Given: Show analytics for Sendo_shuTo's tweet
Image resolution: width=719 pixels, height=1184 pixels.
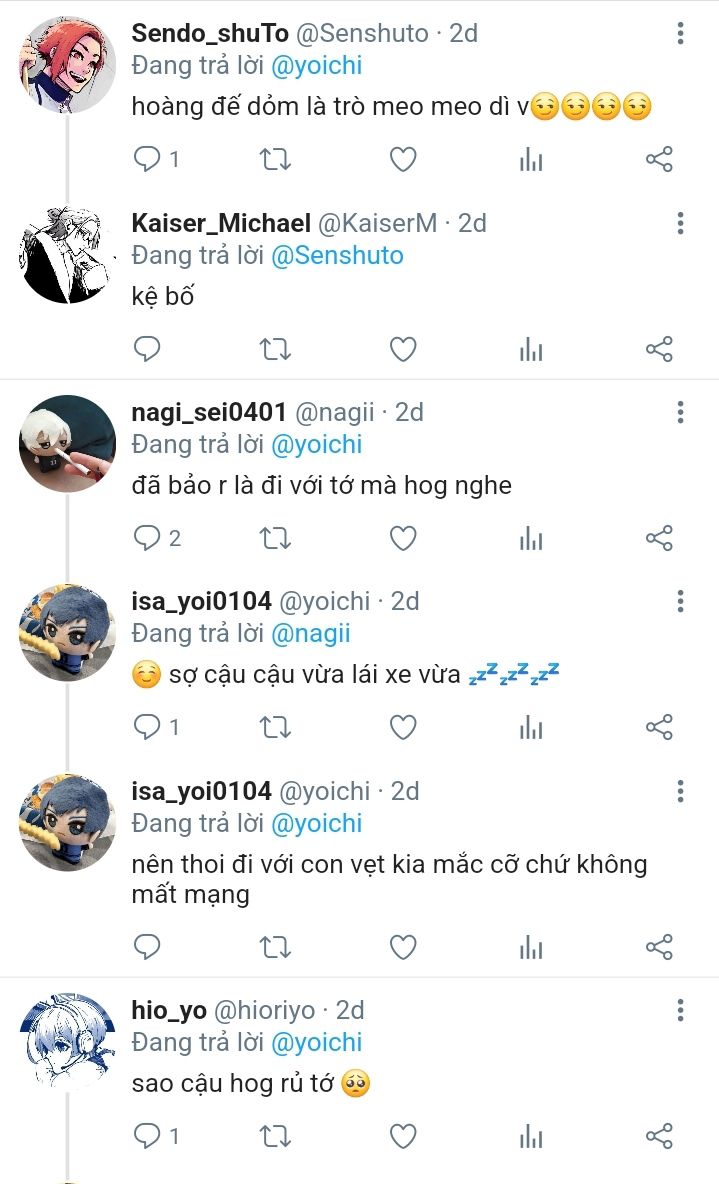Looking at the screenshot, I should 531,159.
